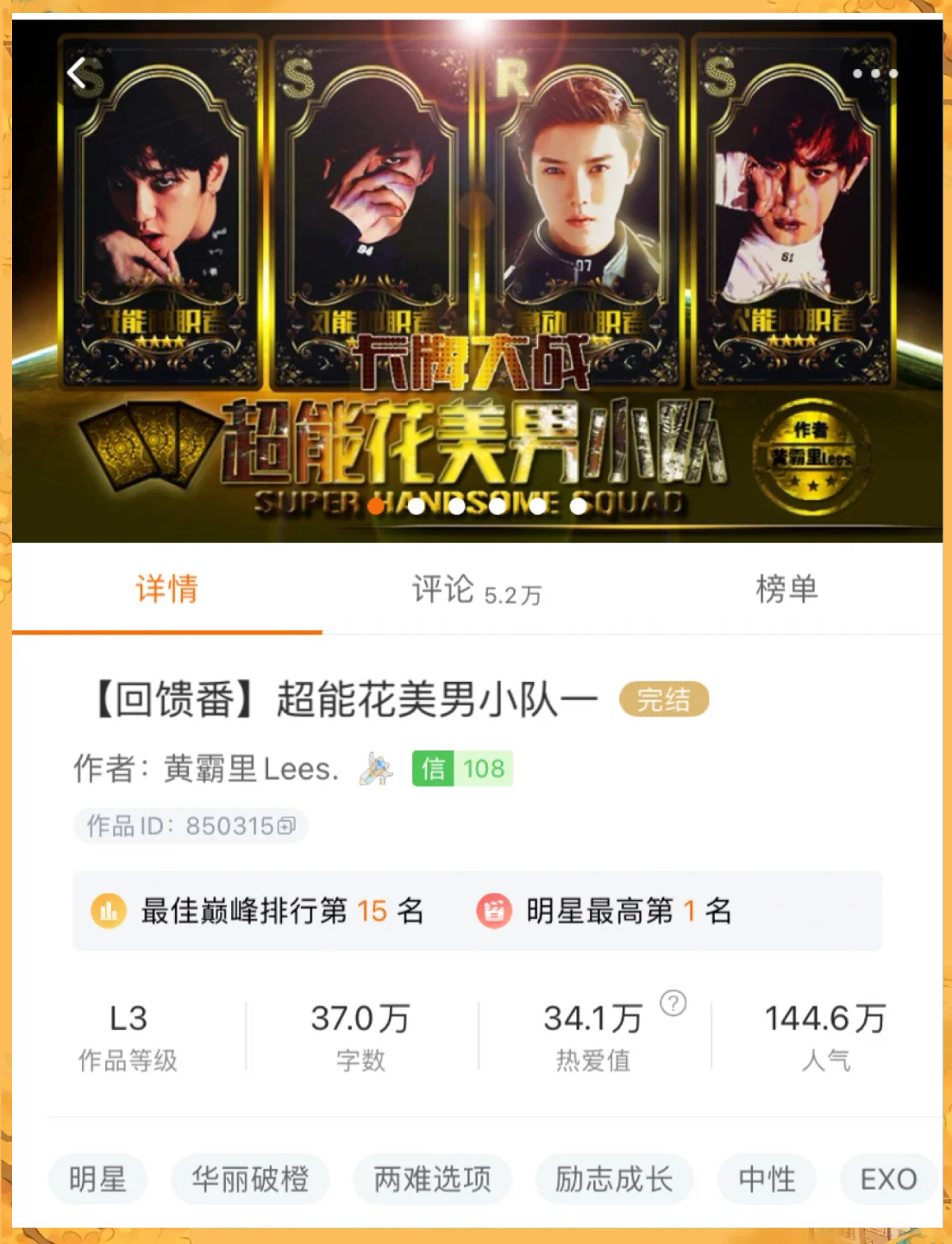Select the 中性 tag chip
The height and width of the screenshot is (1244, 952).
tap(767, 1178)
